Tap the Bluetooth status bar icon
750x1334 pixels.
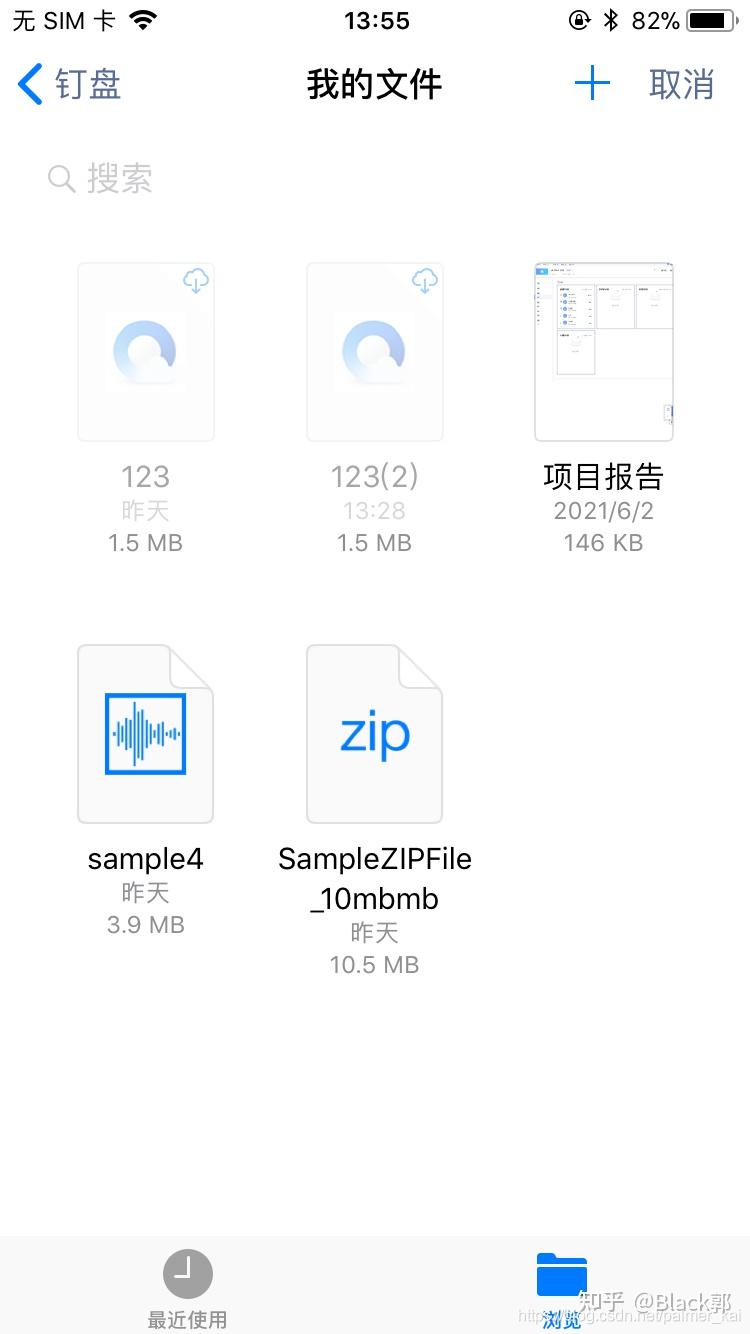pos(611,18)
